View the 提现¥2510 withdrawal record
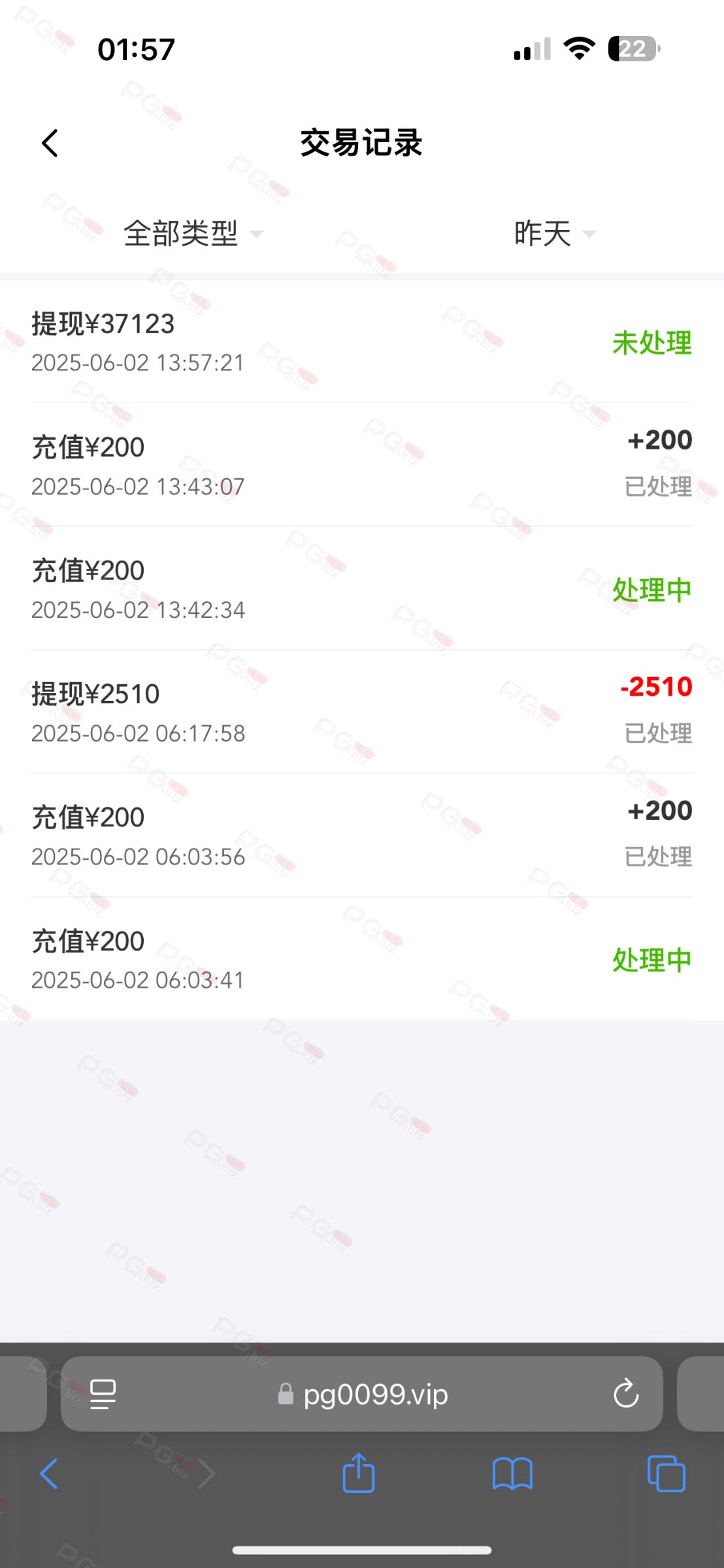 point(362,712)
